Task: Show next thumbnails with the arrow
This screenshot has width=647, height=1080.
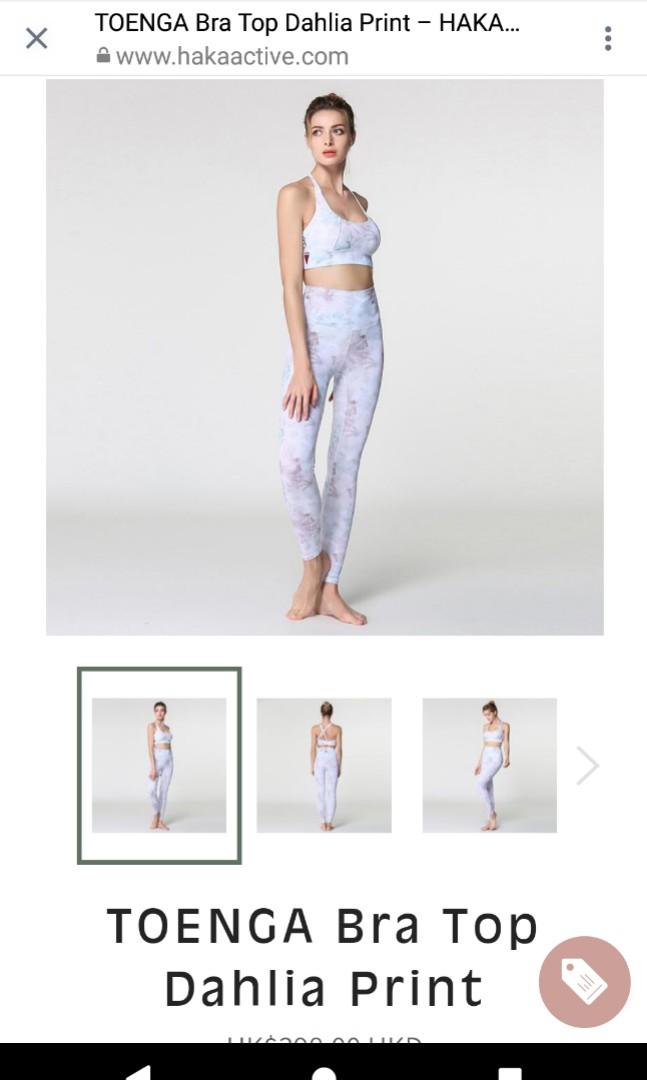Action: click(x=588, y=766)
